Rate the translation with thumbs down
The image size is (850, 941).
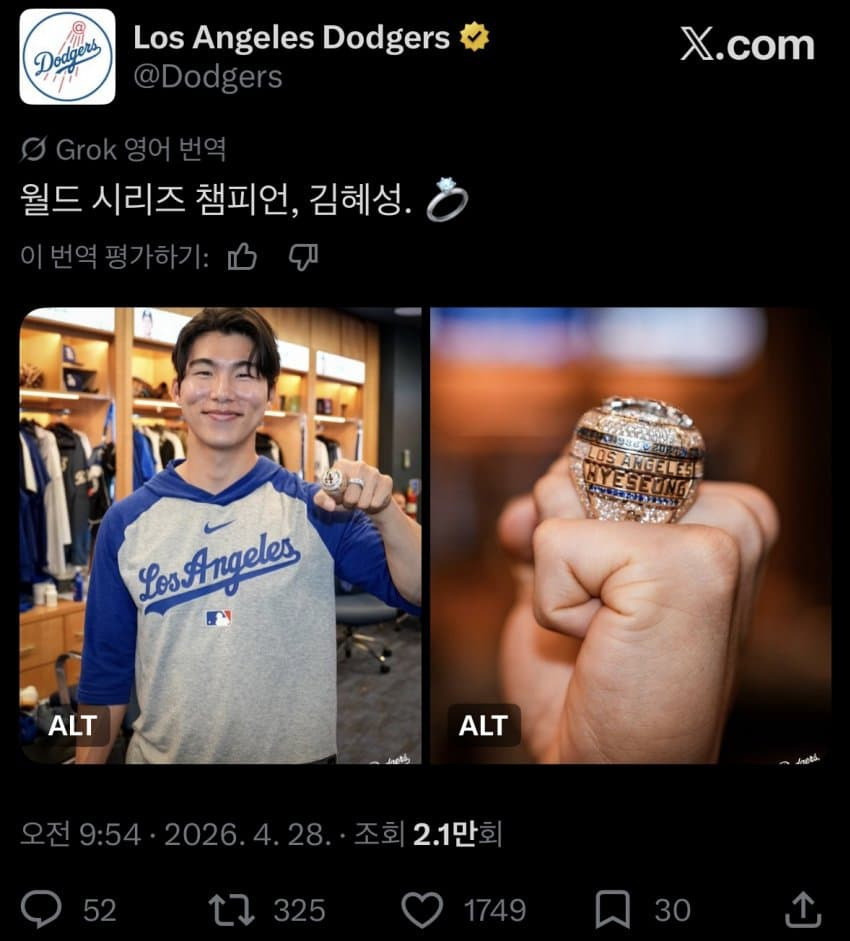(302, 258)
